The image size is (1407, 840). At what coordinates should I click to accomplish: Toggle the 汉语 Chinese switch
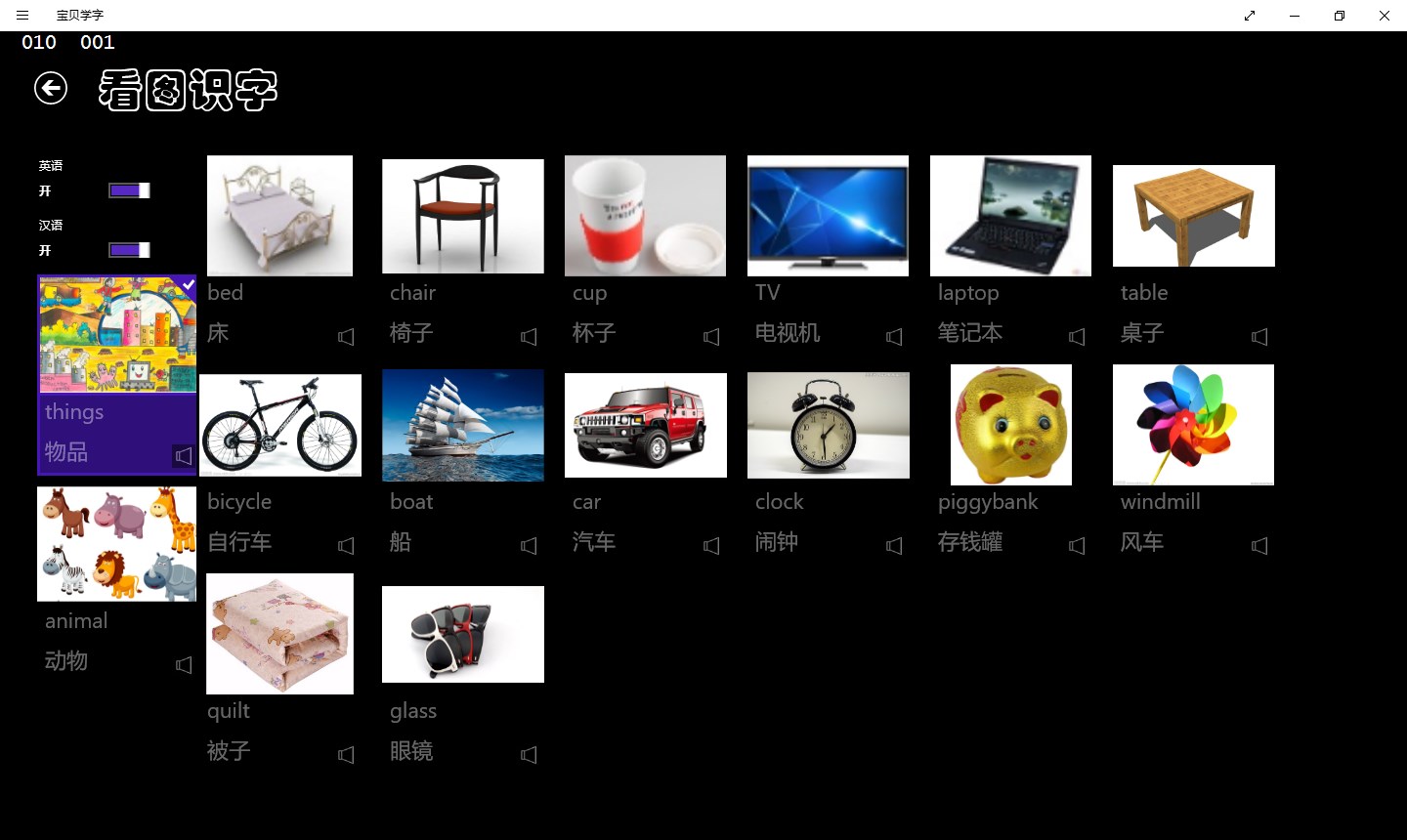click(x=129, y=250)
